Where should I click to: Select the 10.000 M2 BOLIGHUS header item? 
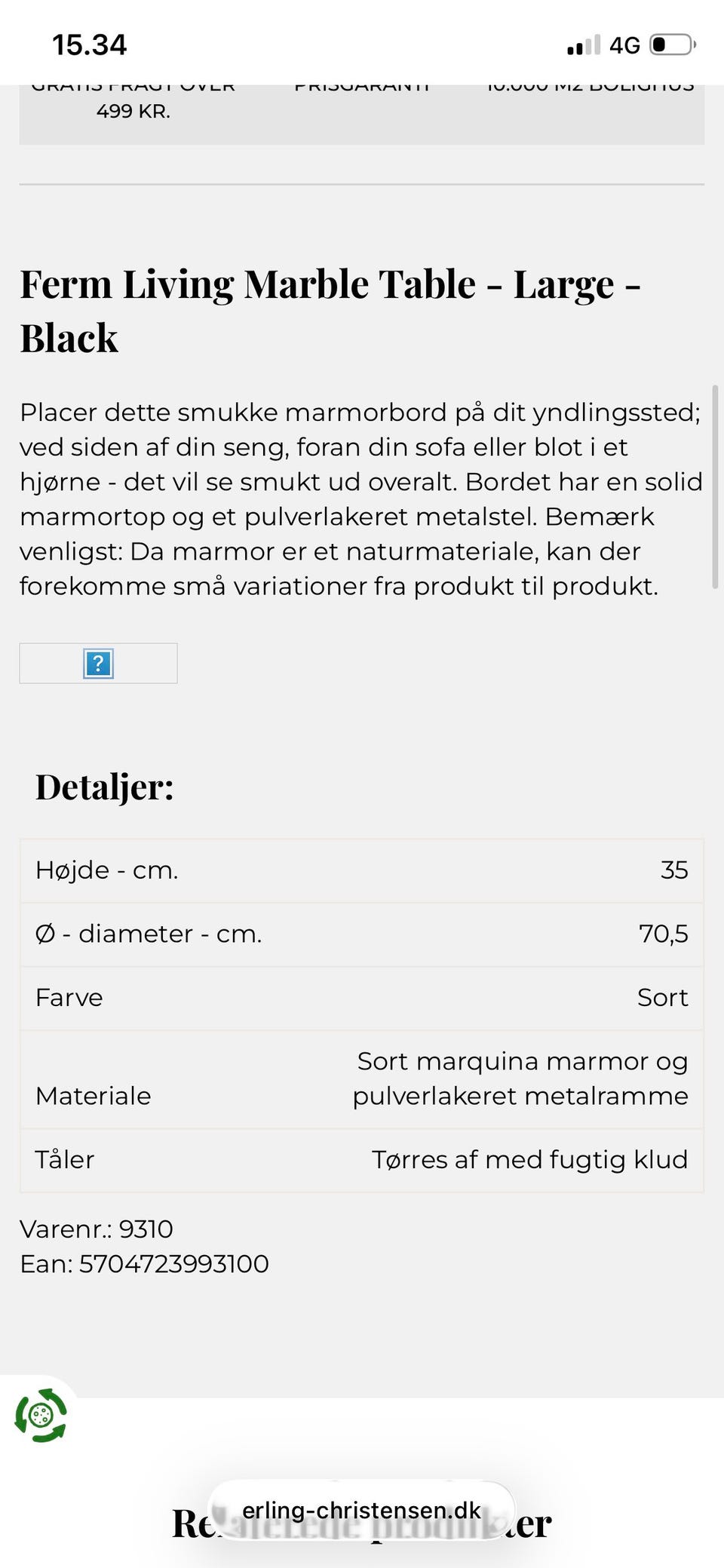(590, 85)
